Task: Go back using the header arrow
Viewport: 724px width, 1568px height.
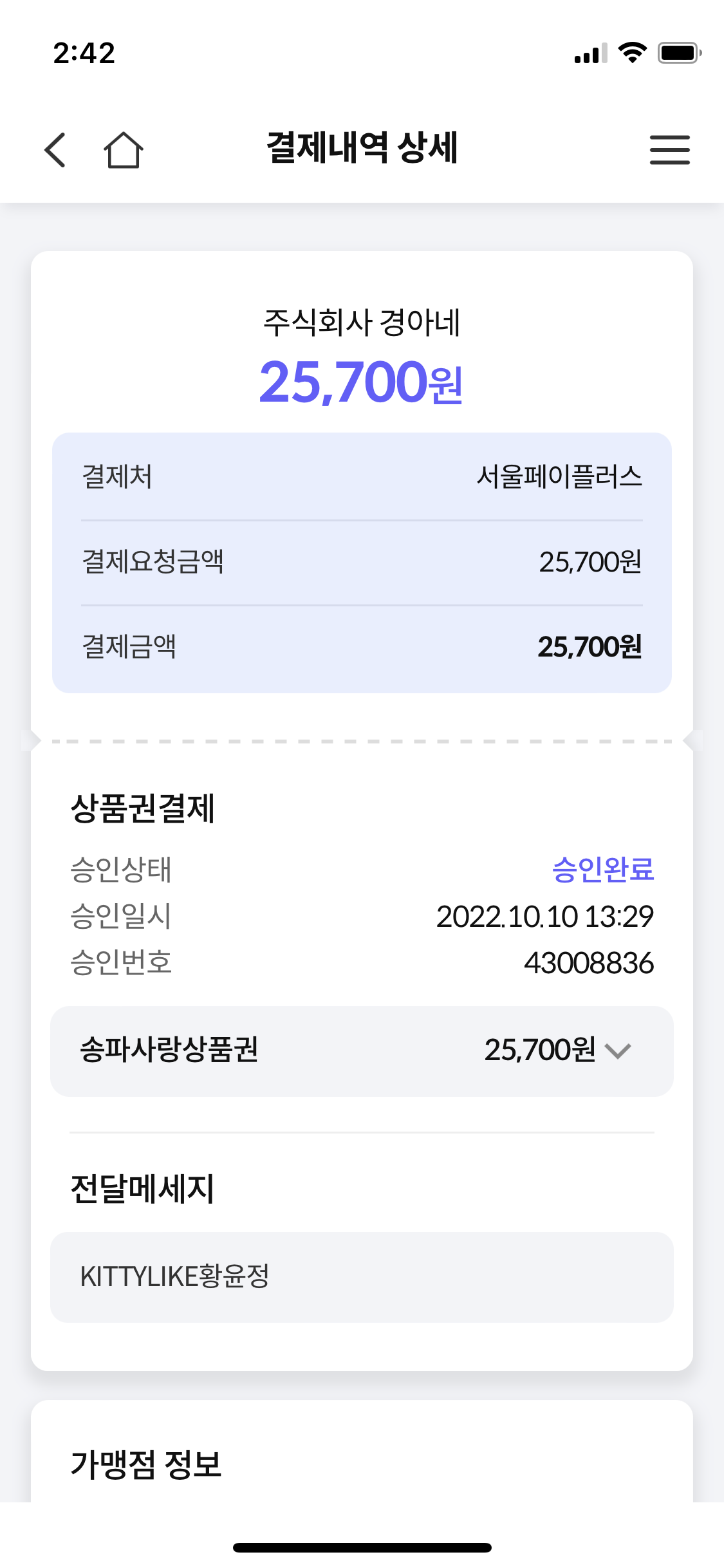Action: coord(55,149)
